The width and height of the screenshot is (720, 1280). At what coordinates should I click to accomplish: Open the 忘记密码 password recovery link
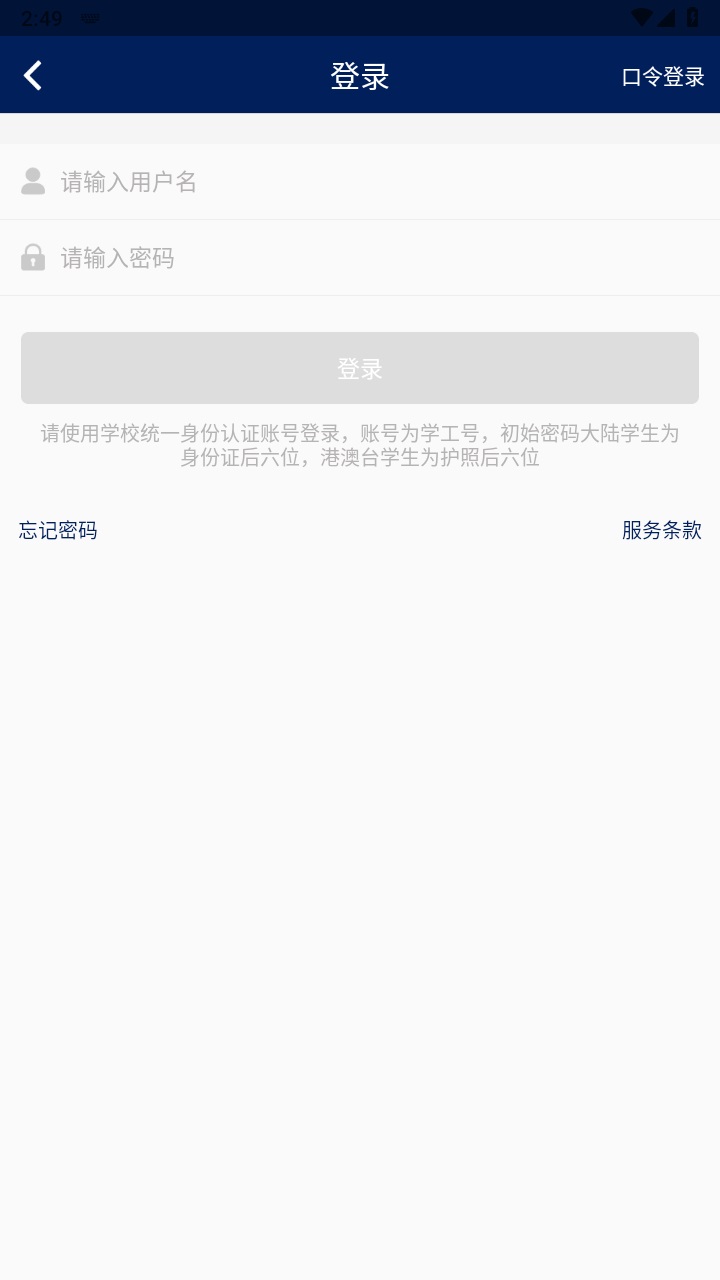point(57,530)
